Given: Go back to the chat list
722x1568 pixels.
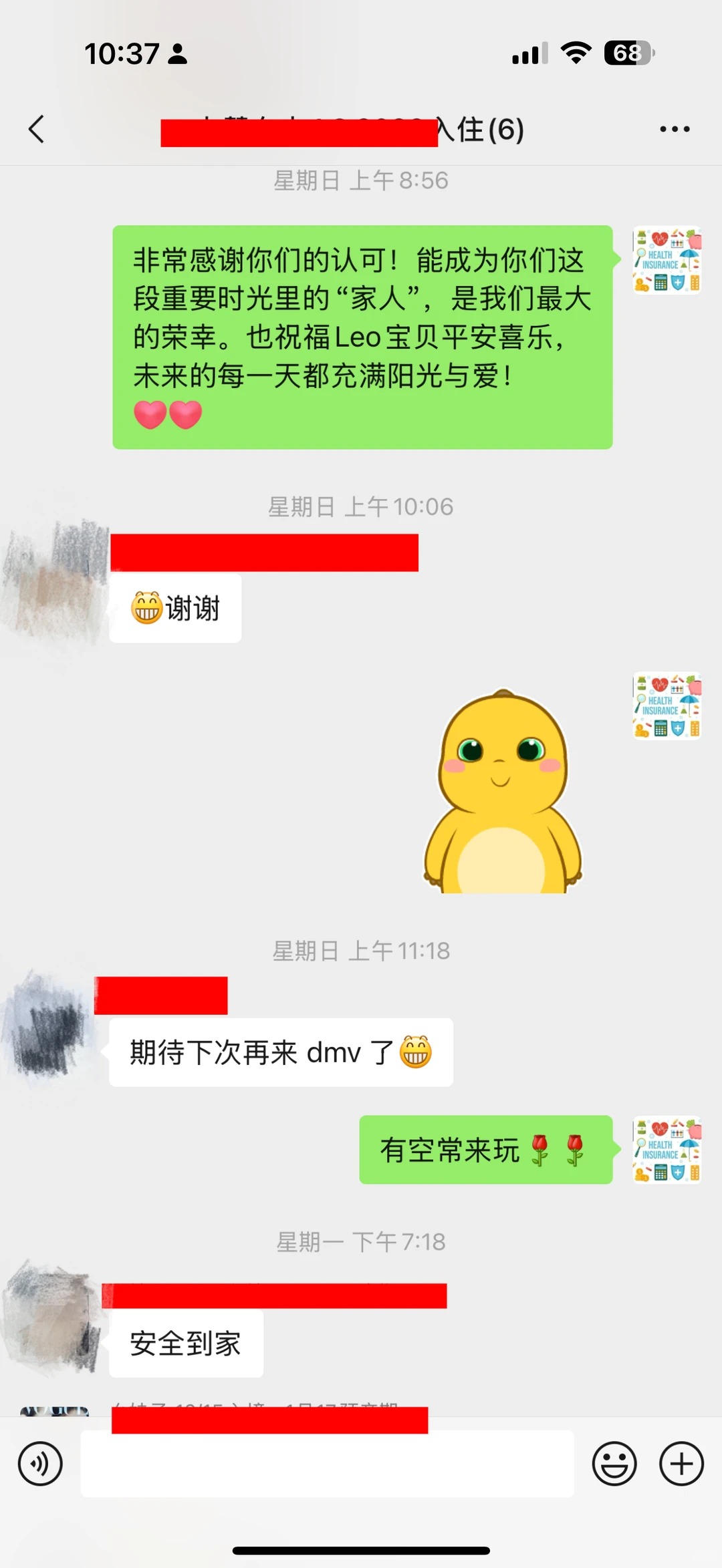Looking at the screenshot, I should (37, 129).
